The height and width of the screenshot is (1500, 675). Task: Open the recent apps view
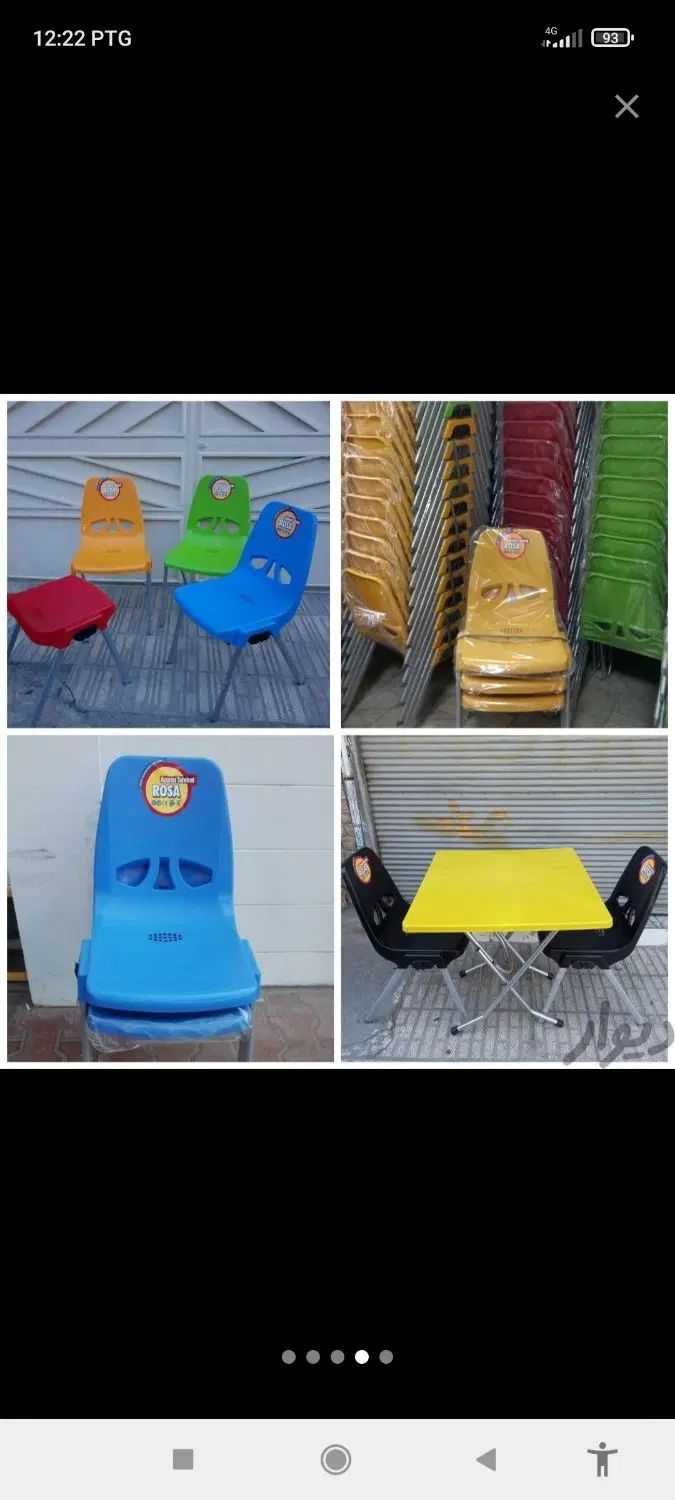183,1459
